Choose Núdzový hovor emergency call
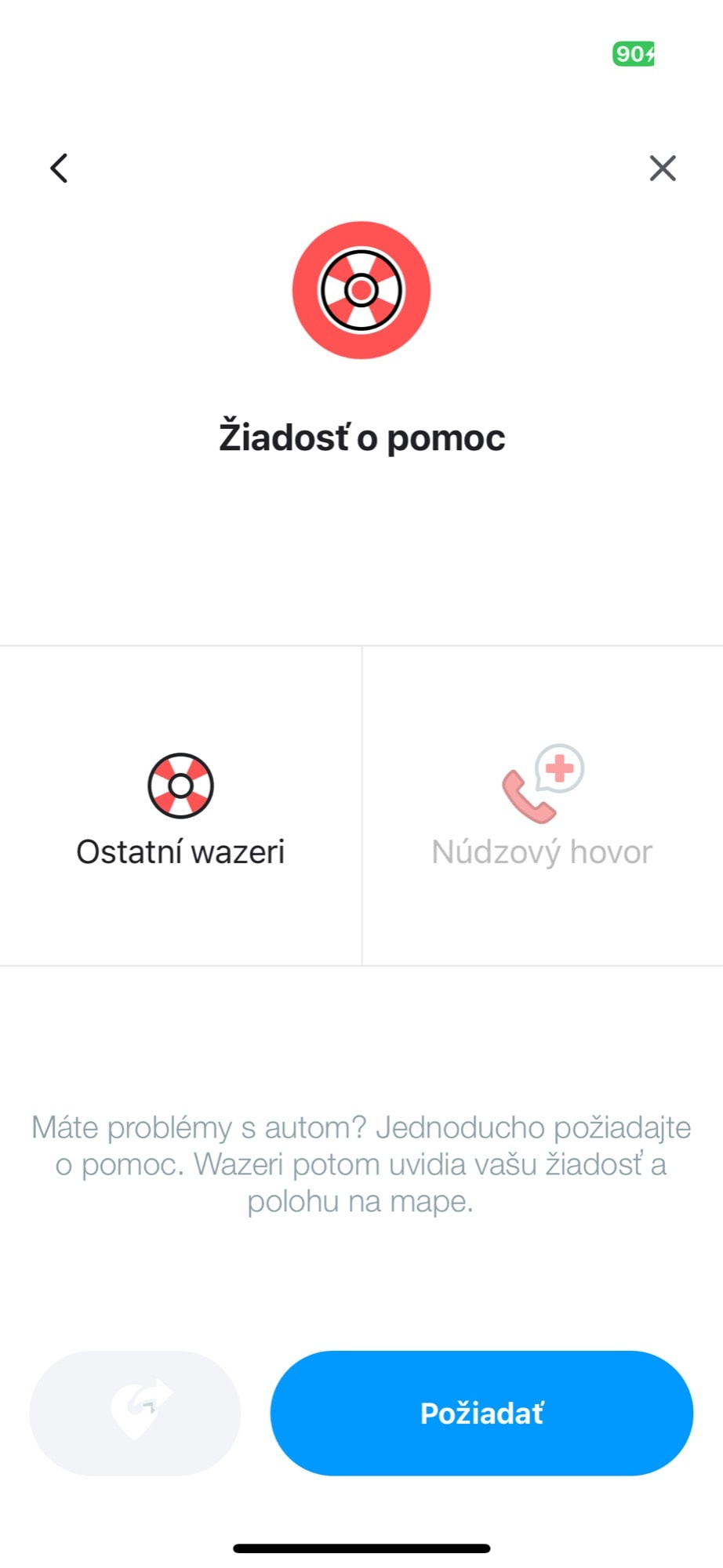This screenshot has width=723, height=1568. coord(543,806)
